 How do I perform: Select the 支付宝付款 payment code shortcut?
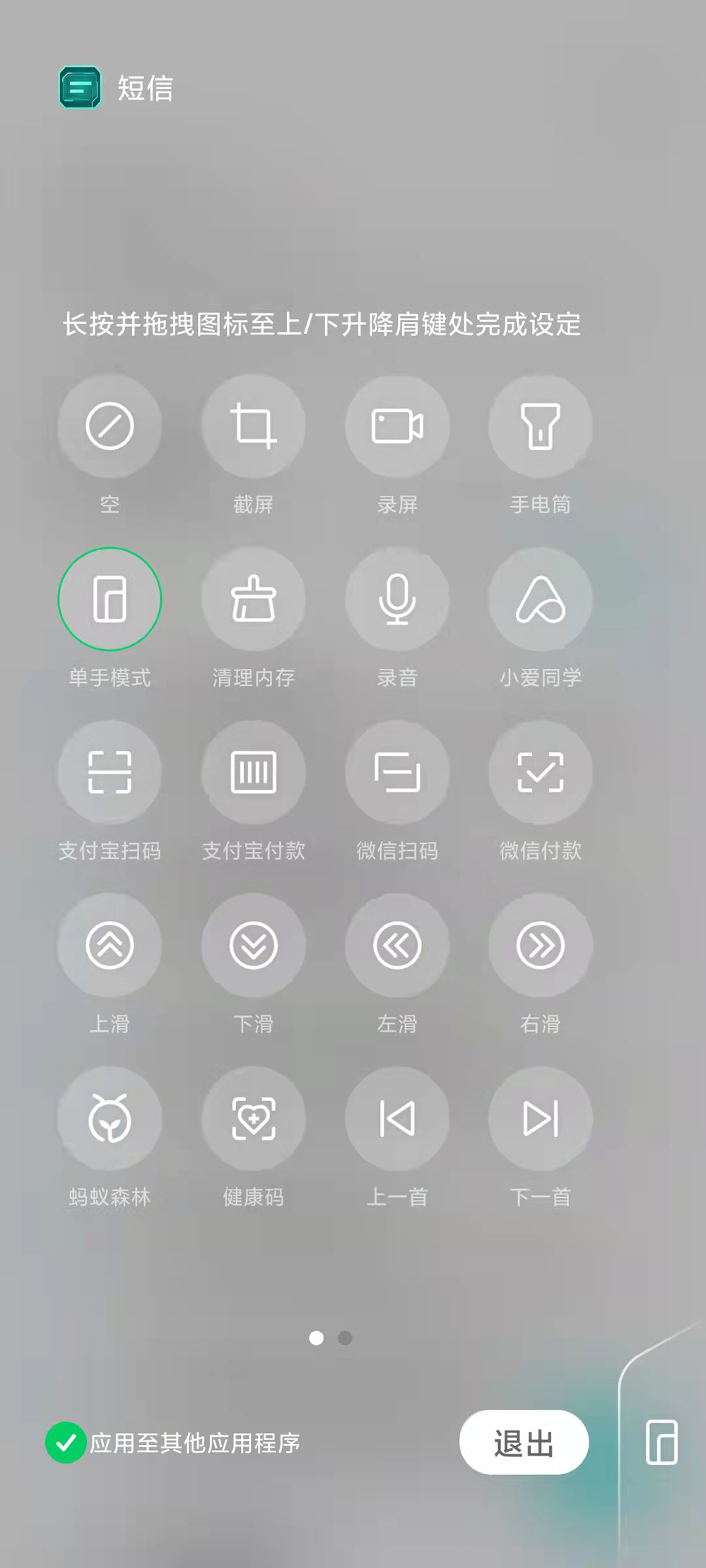click(254, 772)
